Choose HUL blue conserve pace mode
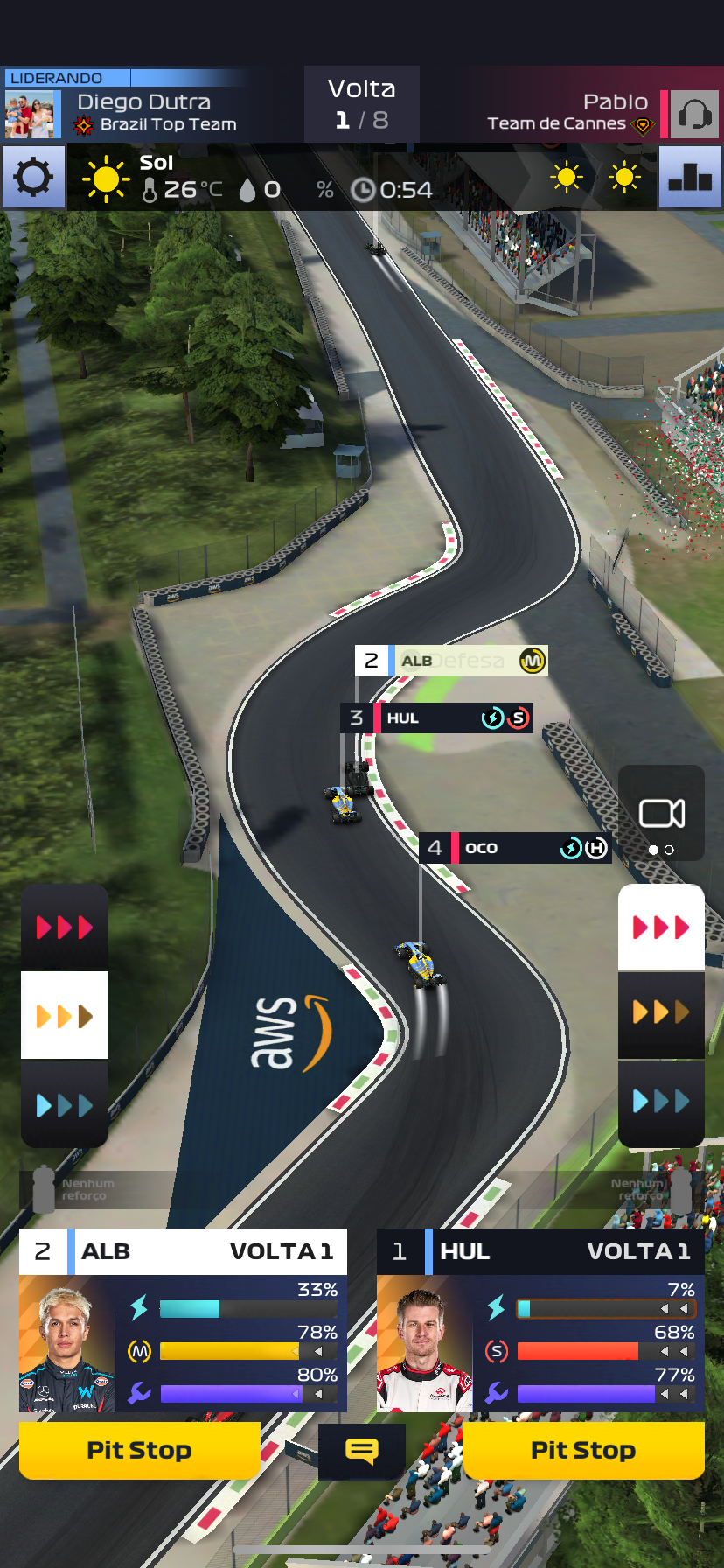 point(661,1101)
